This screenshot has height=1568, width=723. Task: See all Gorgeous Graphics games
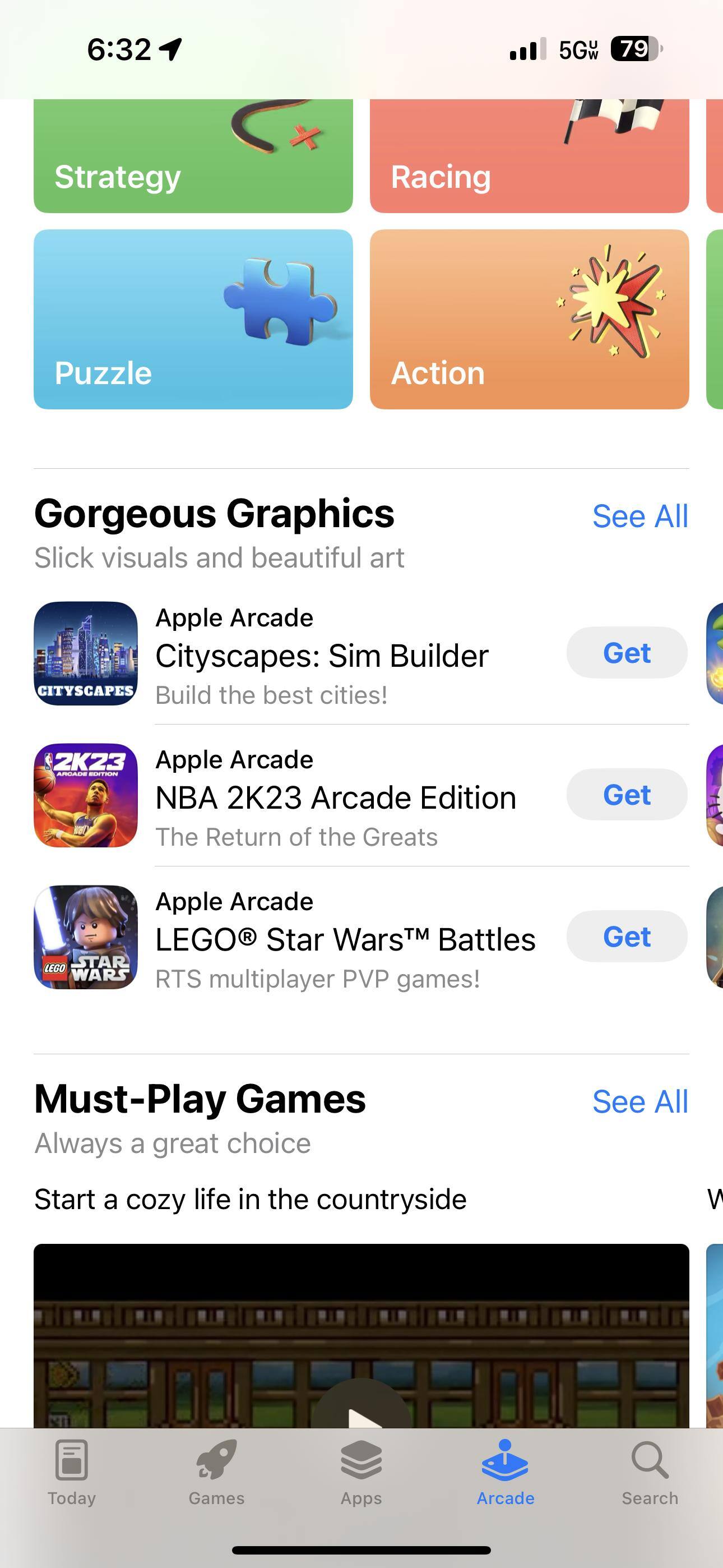[639, 516]
